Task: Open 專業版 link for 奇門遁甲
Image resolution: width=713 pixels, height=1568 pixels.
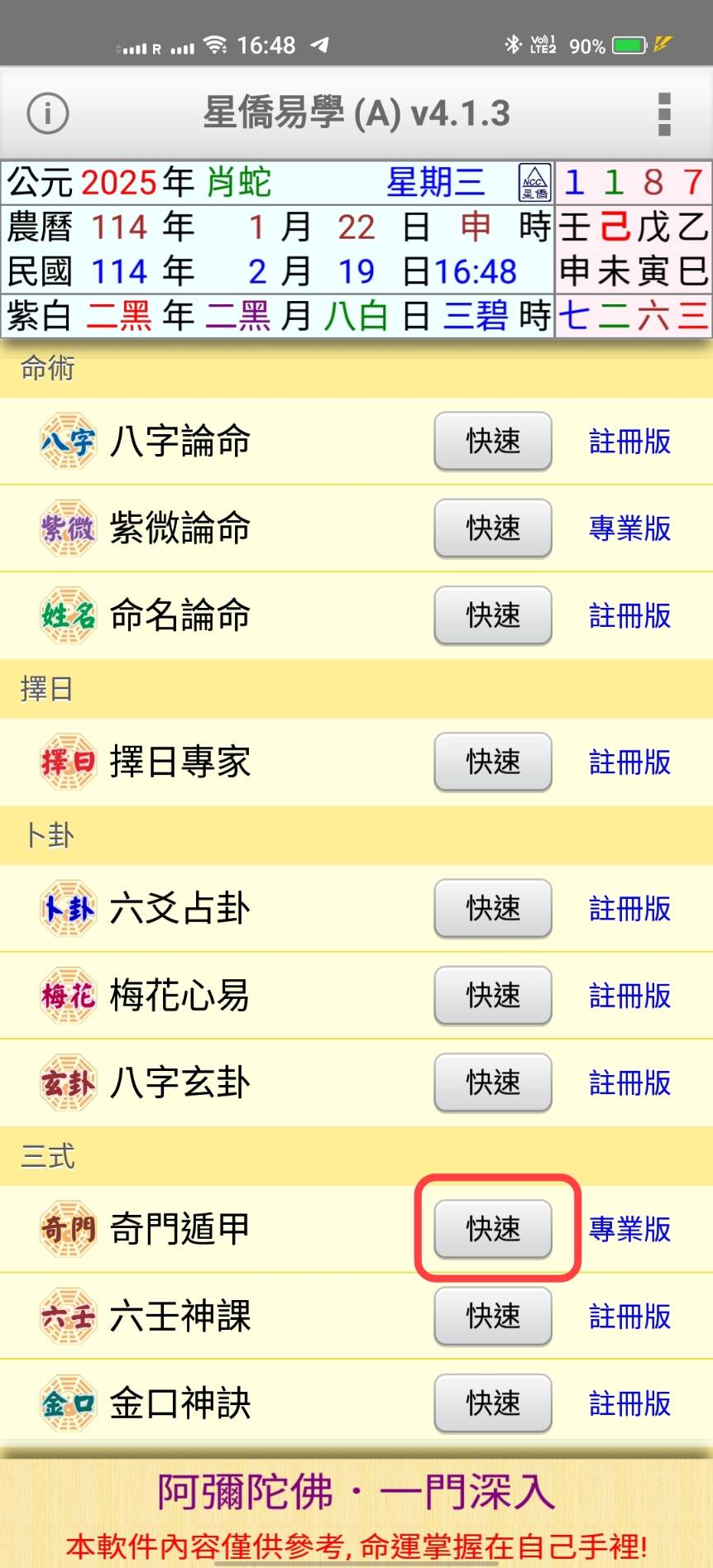Action: click(x=629, y=1229)
